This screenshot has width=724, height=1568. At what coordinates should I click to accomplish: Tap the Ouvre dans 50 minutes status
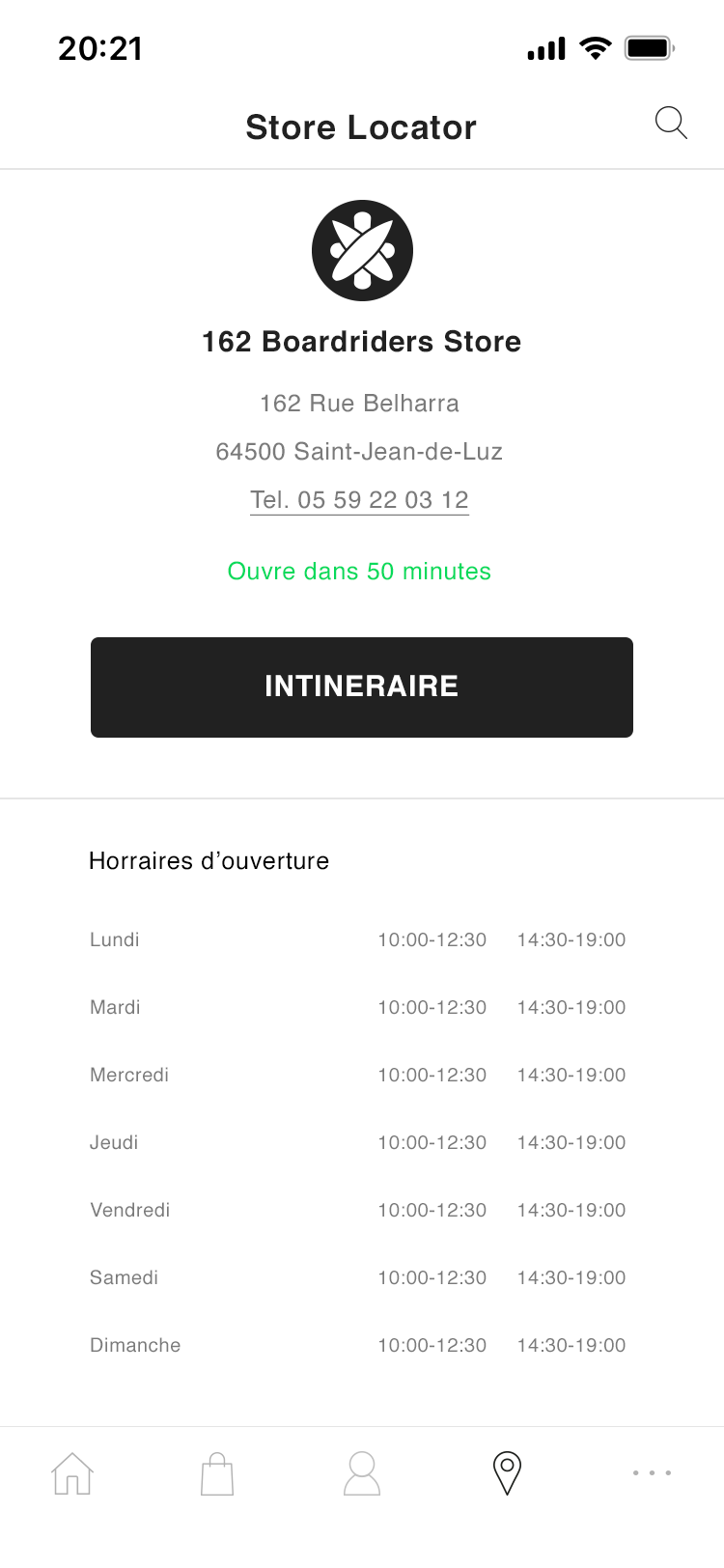point(359,571)
